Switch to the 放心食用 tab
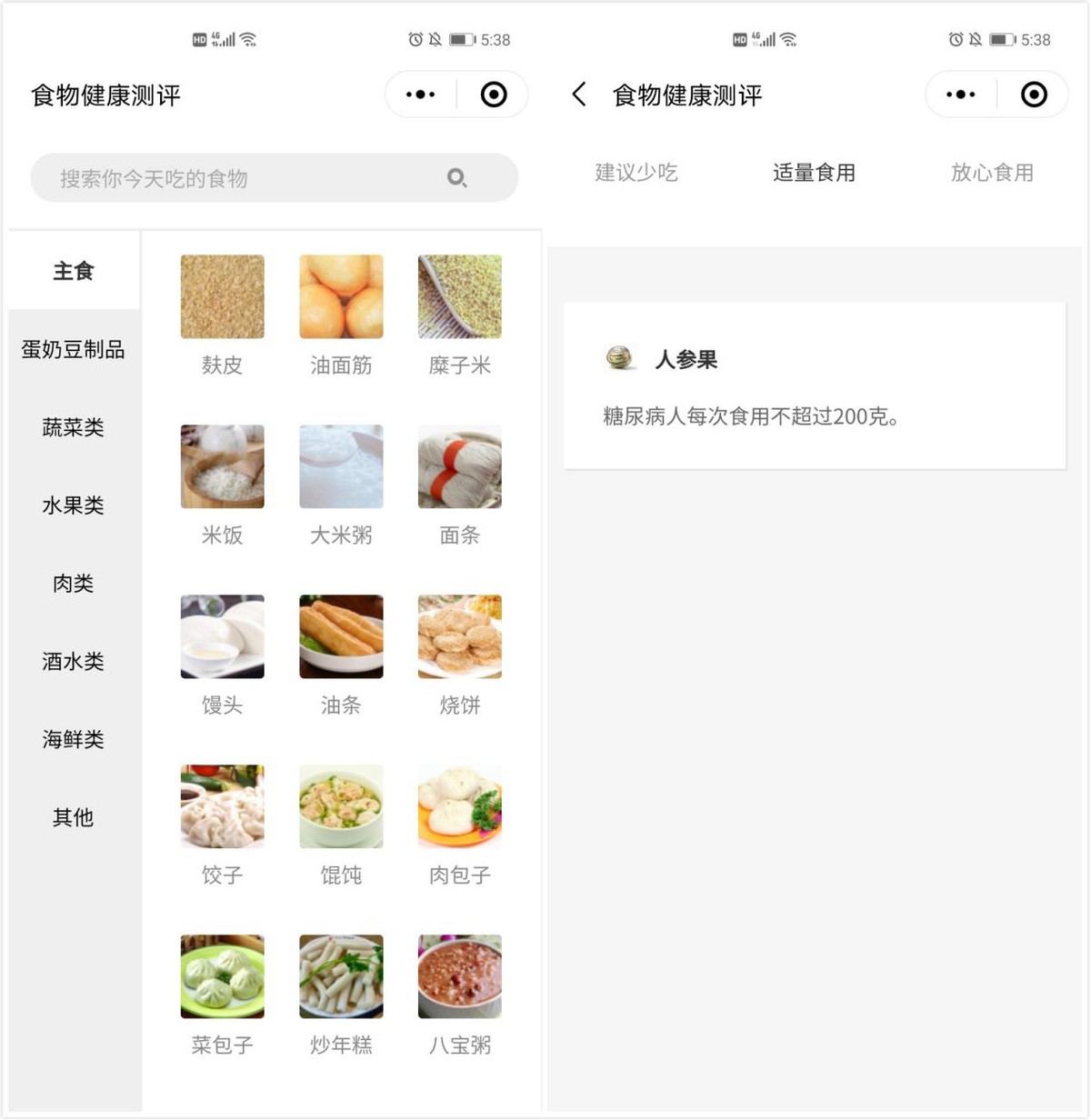Viewport: 1091px width, 1120px height. tap(992, 173)
